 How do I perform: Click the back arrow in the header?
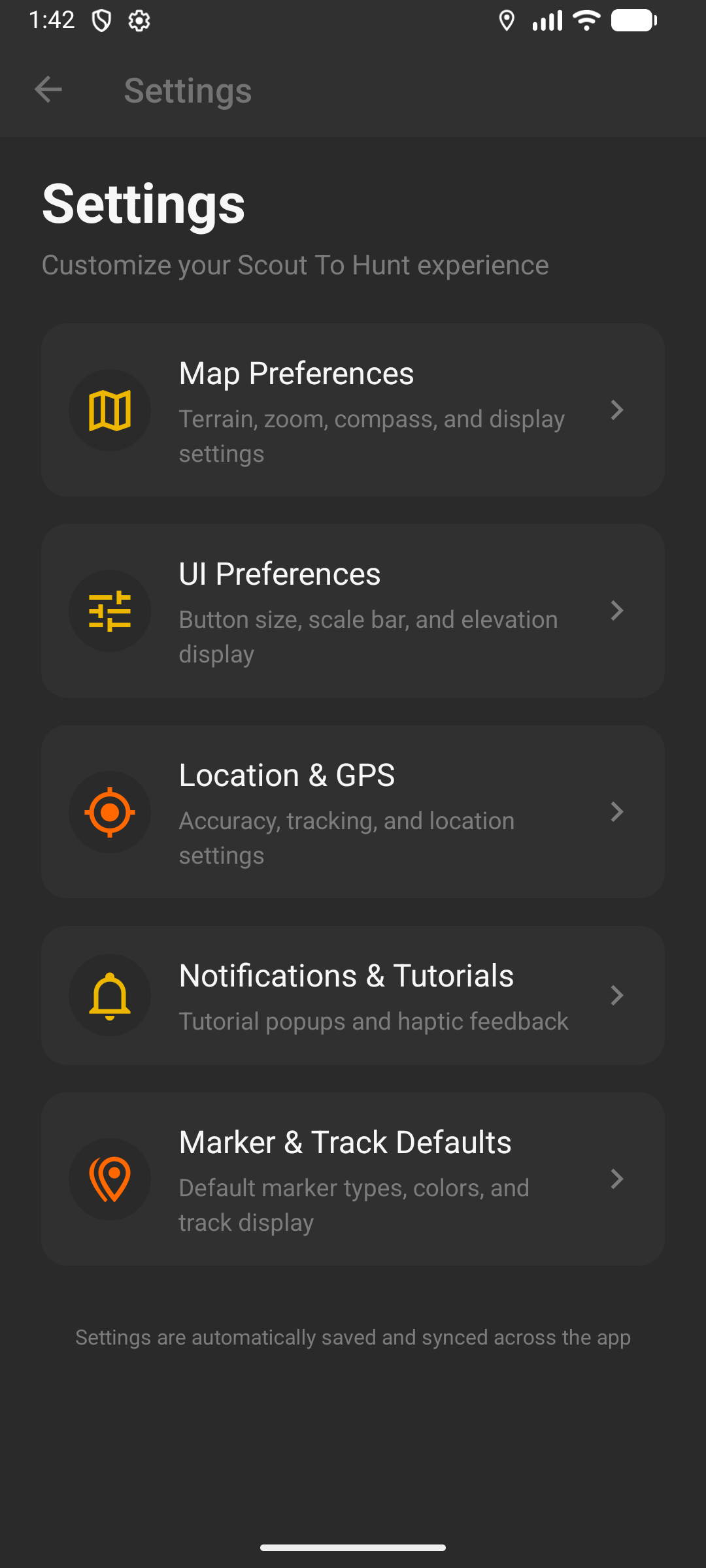pos(48,90)
